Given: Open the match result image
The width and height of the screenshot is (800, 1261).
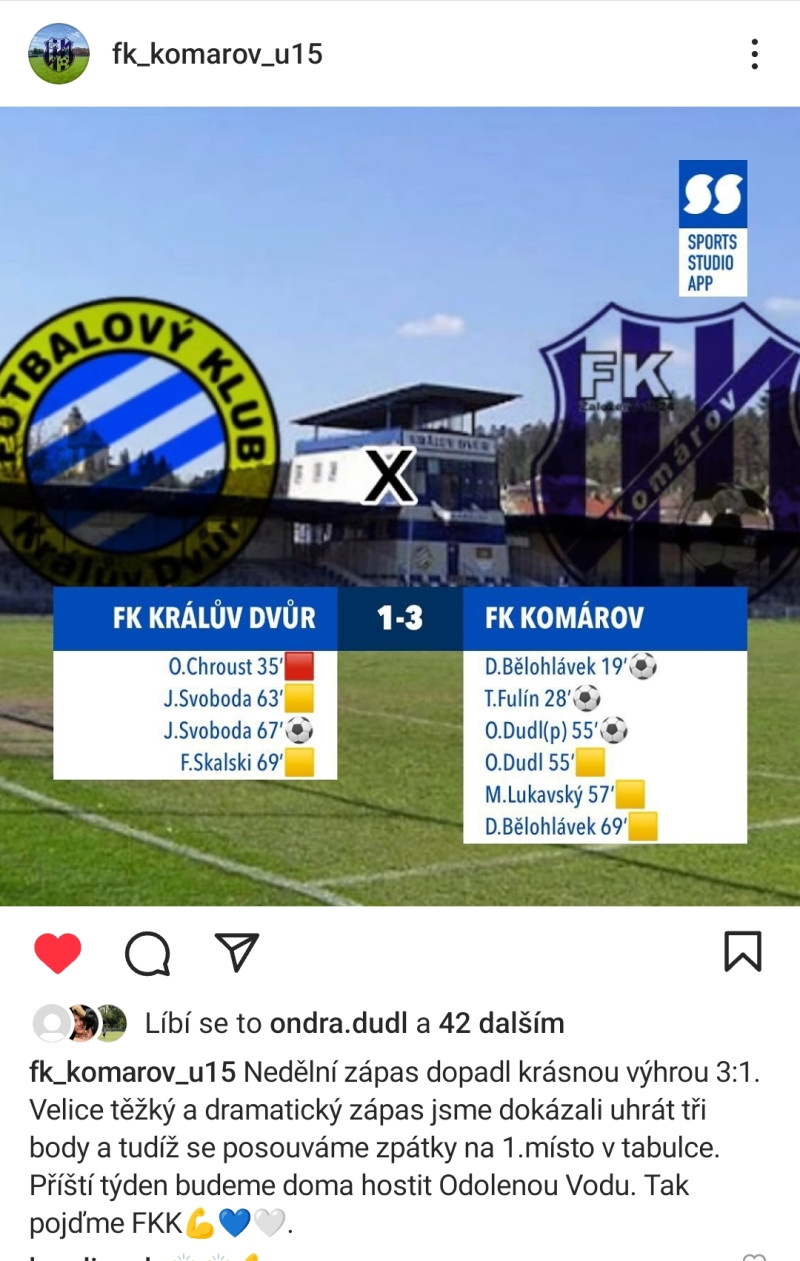Looking at the screenshot, I should click(400, 505).
